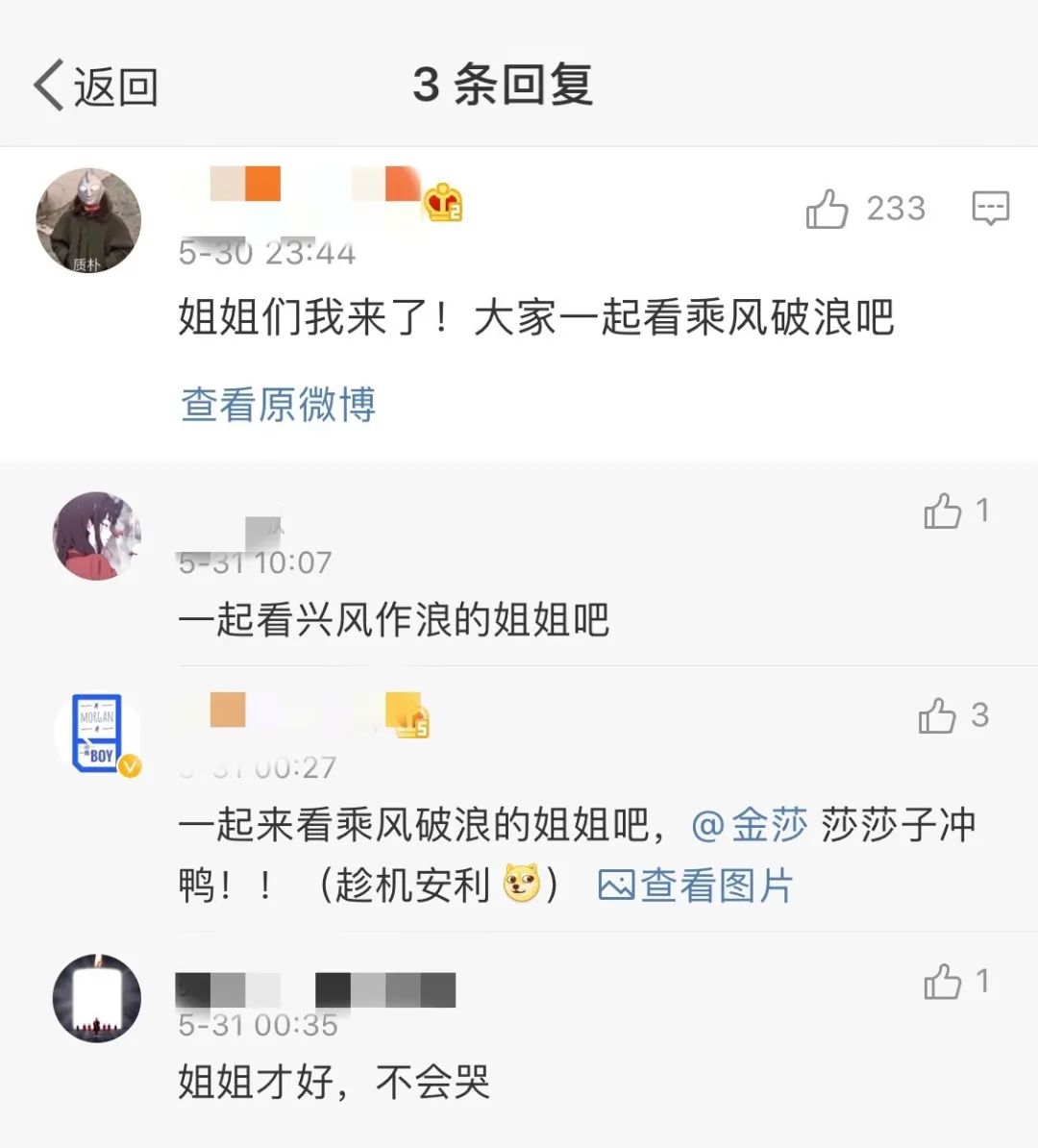Open the MORGAN BOY avatar profile
This screenshot has width=1038, height=1148.
(97, 735)
